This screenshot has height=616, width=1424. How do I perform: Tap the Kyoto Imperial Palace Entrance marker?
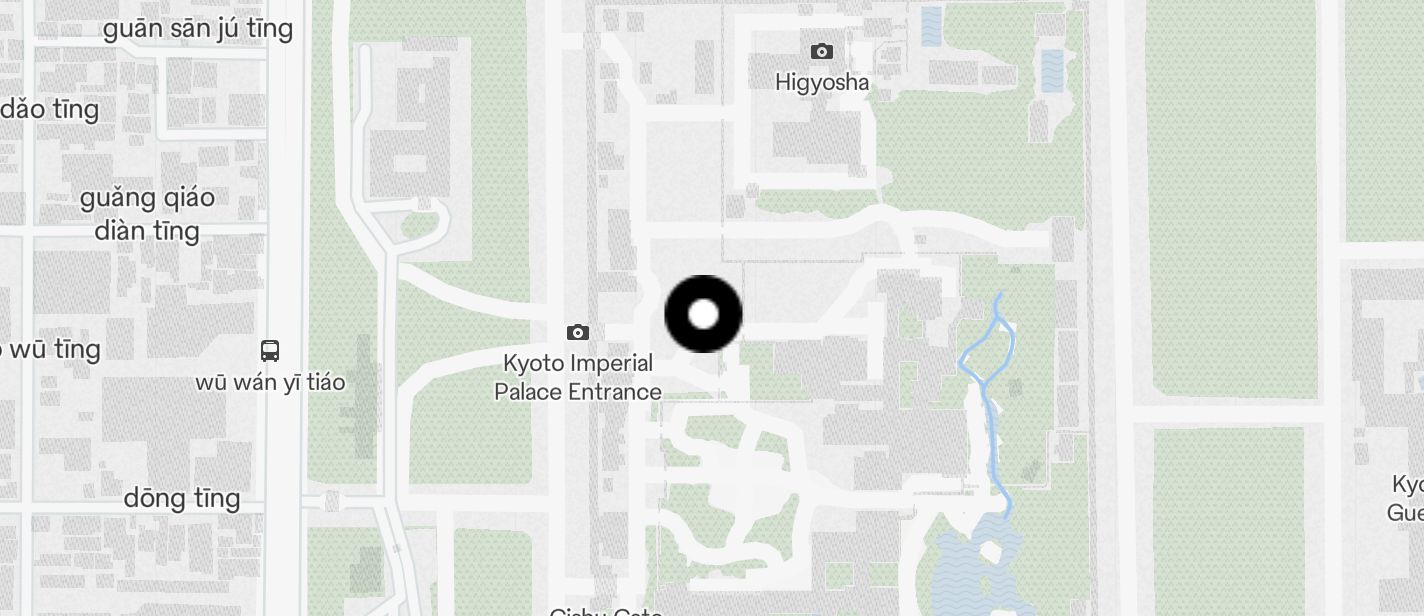577,333
